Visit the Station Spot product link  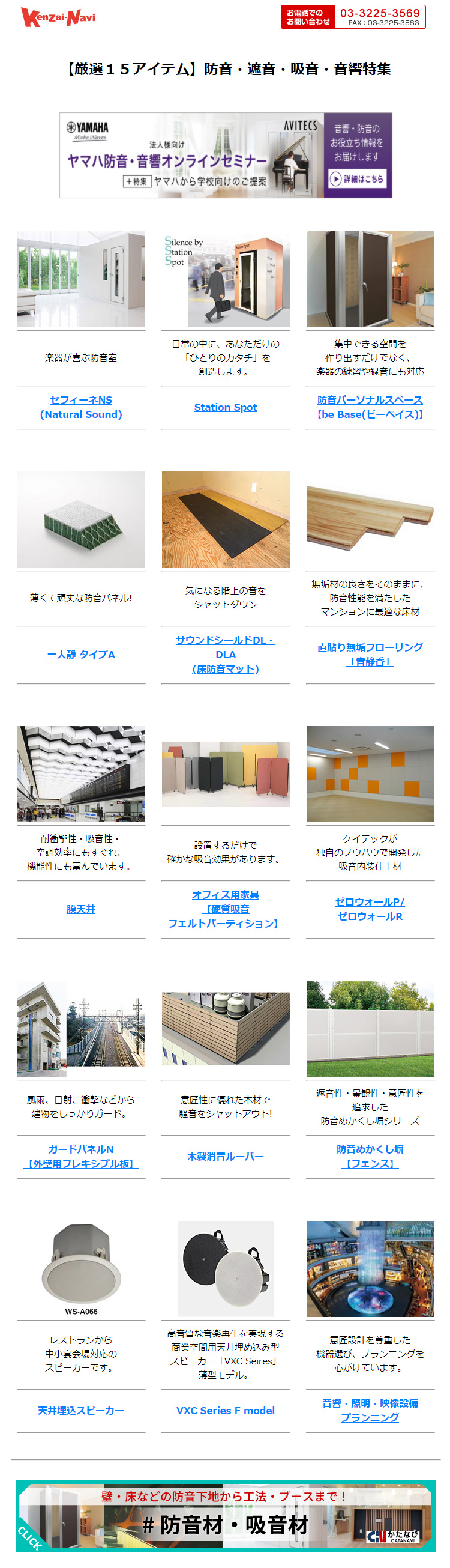pyautogui.click(x=225, y=407)
